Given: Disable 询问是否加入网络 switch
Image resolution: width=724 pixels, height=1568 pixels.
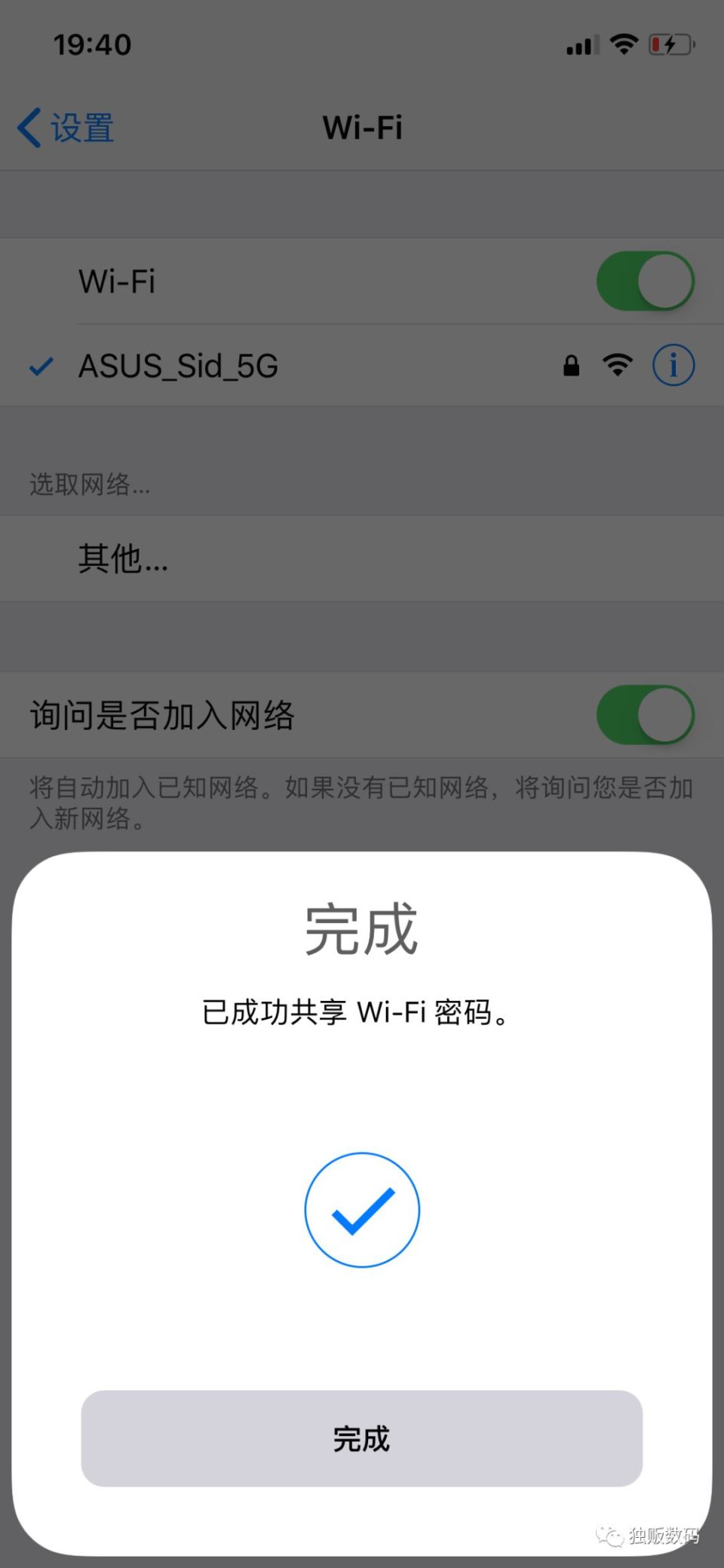Looking at the screenshot, I should [x=645, y=715].
